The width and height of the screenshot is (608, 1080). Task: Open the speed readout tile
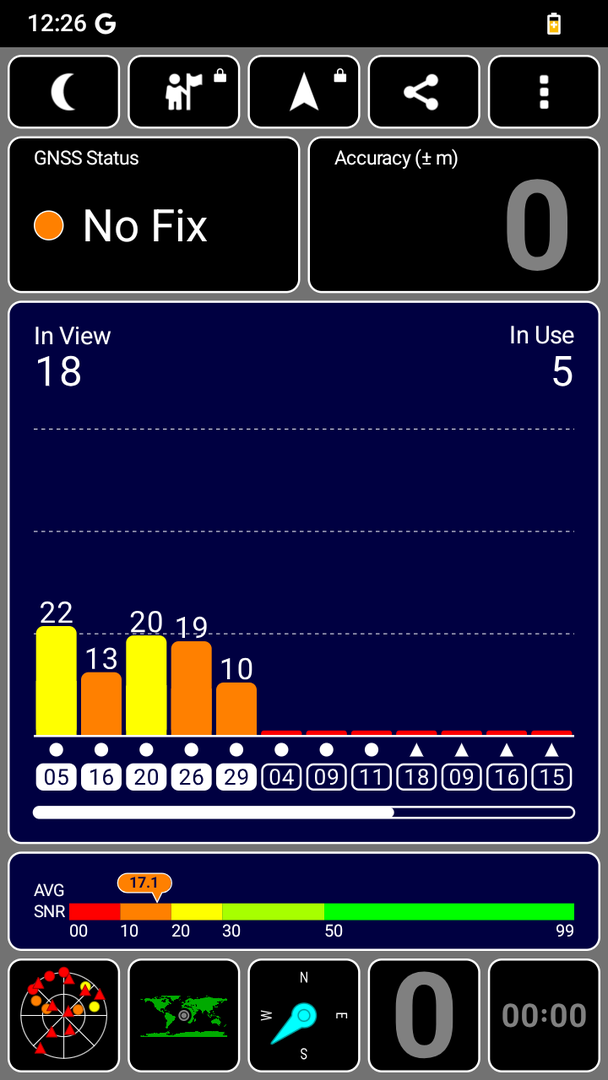[423, 1015]
